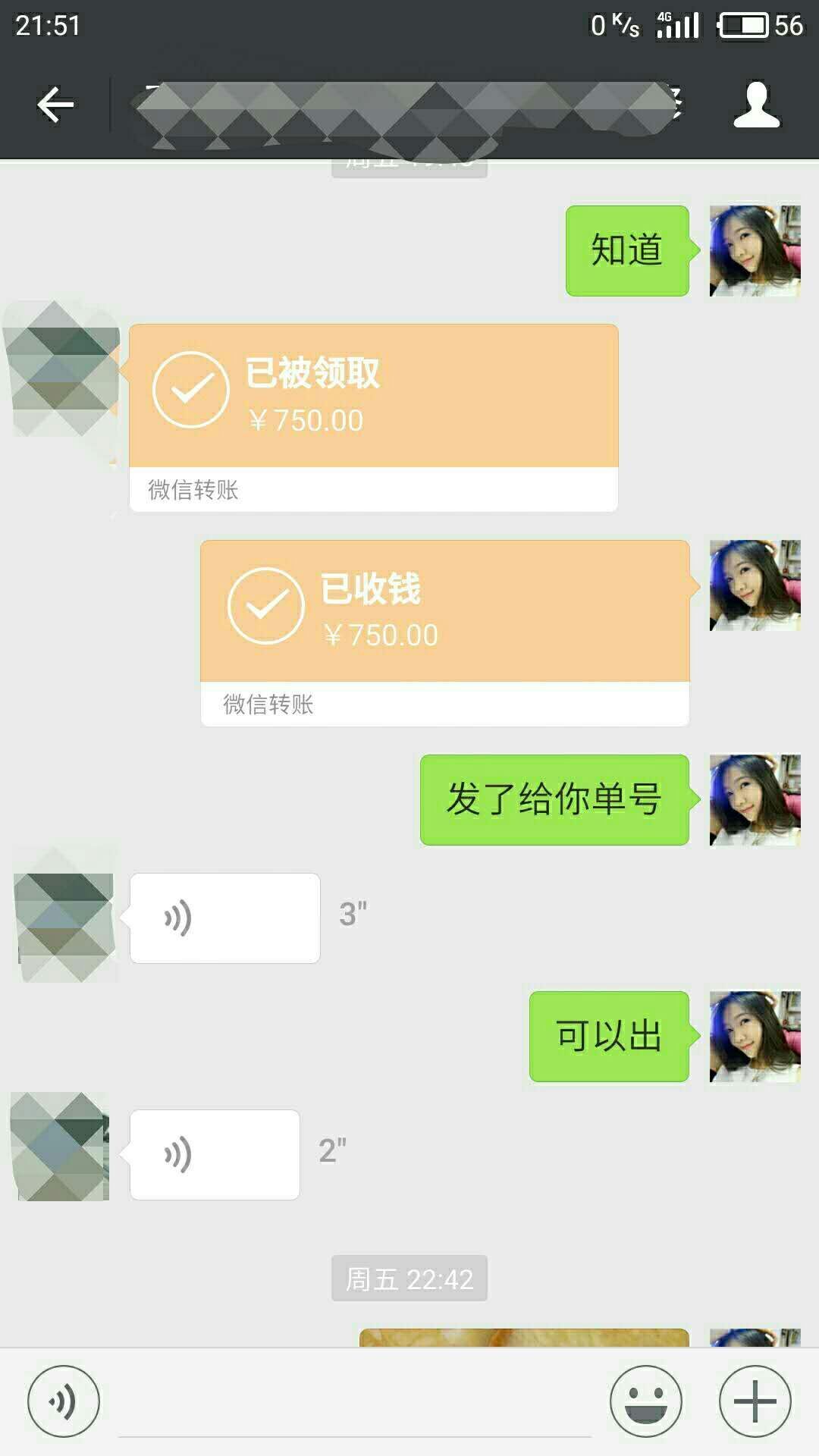The height and width of the screenshot is (1456, 819).
Task: Play the 3-second voice message
Action: 224,918
